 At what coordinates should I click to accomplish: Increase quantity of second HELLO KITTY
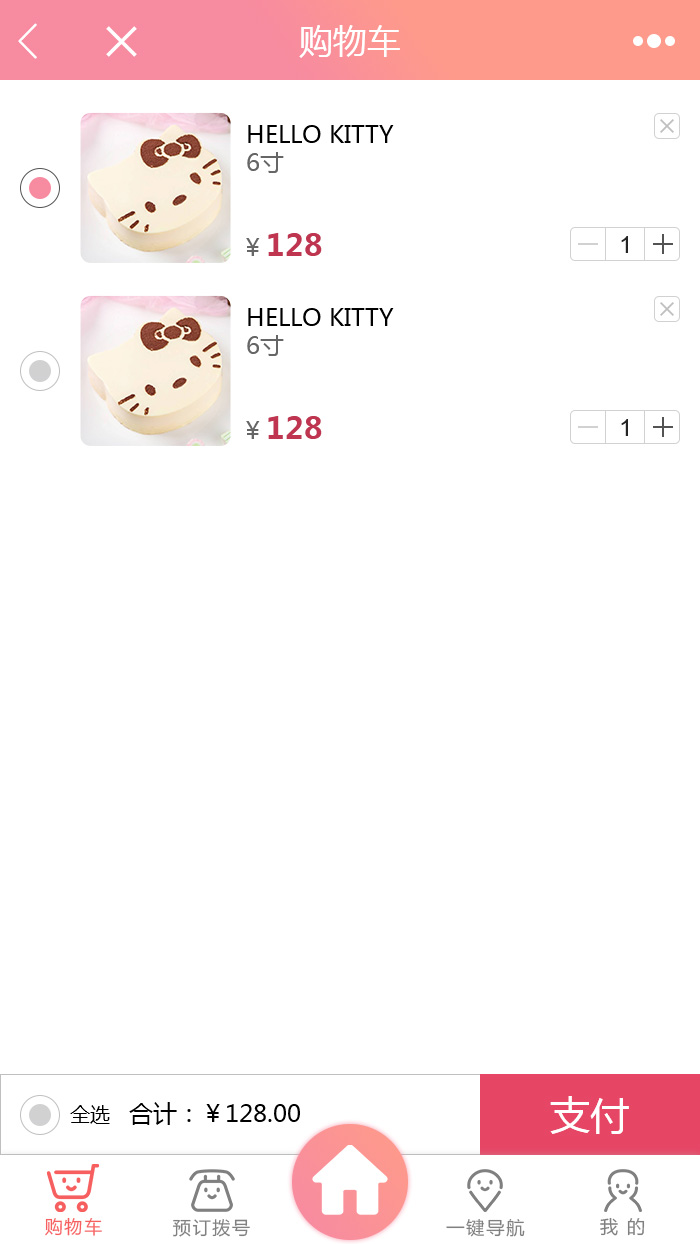point(662,427)
